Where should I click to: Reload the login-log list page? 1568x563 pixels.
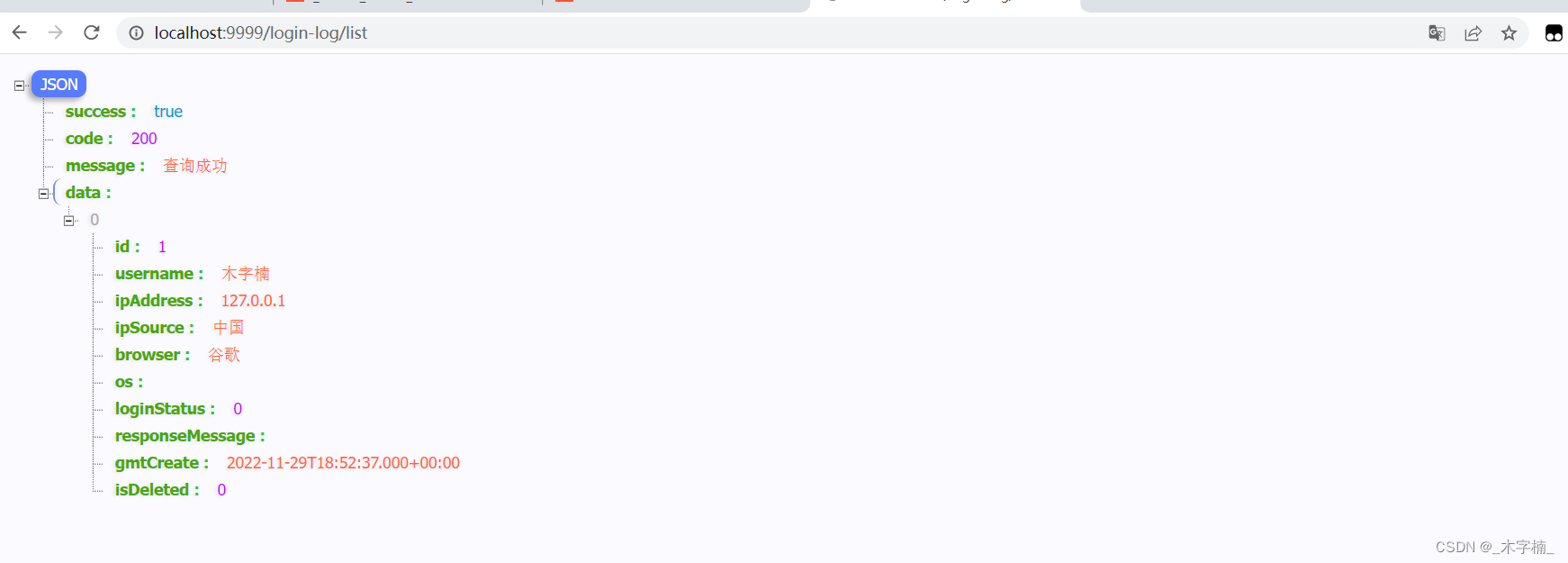[92, 32]
